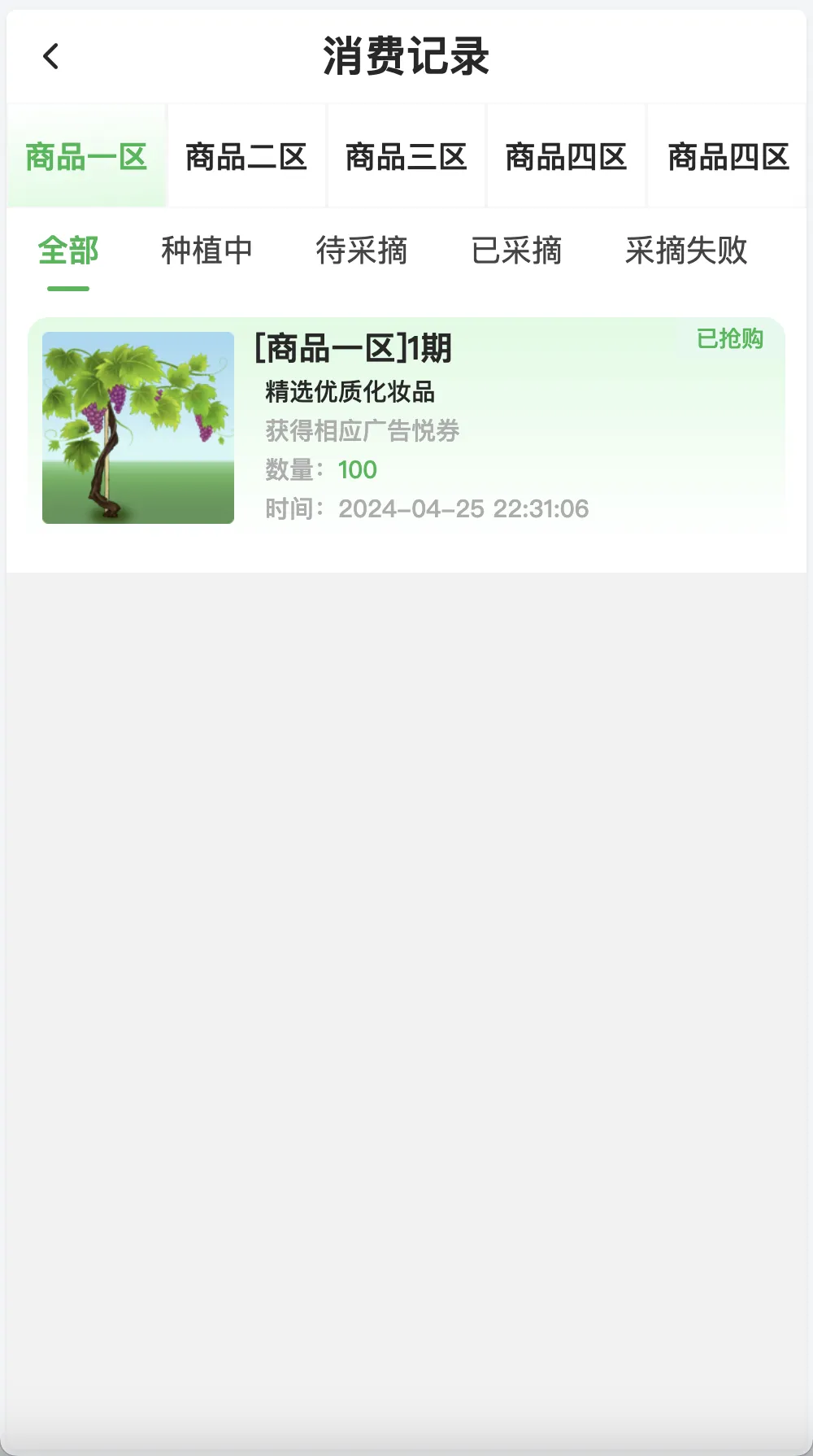This screenshot has width=813, height=1456.
Task: Go back from the 消费记录 page
Action: (51, 57)
